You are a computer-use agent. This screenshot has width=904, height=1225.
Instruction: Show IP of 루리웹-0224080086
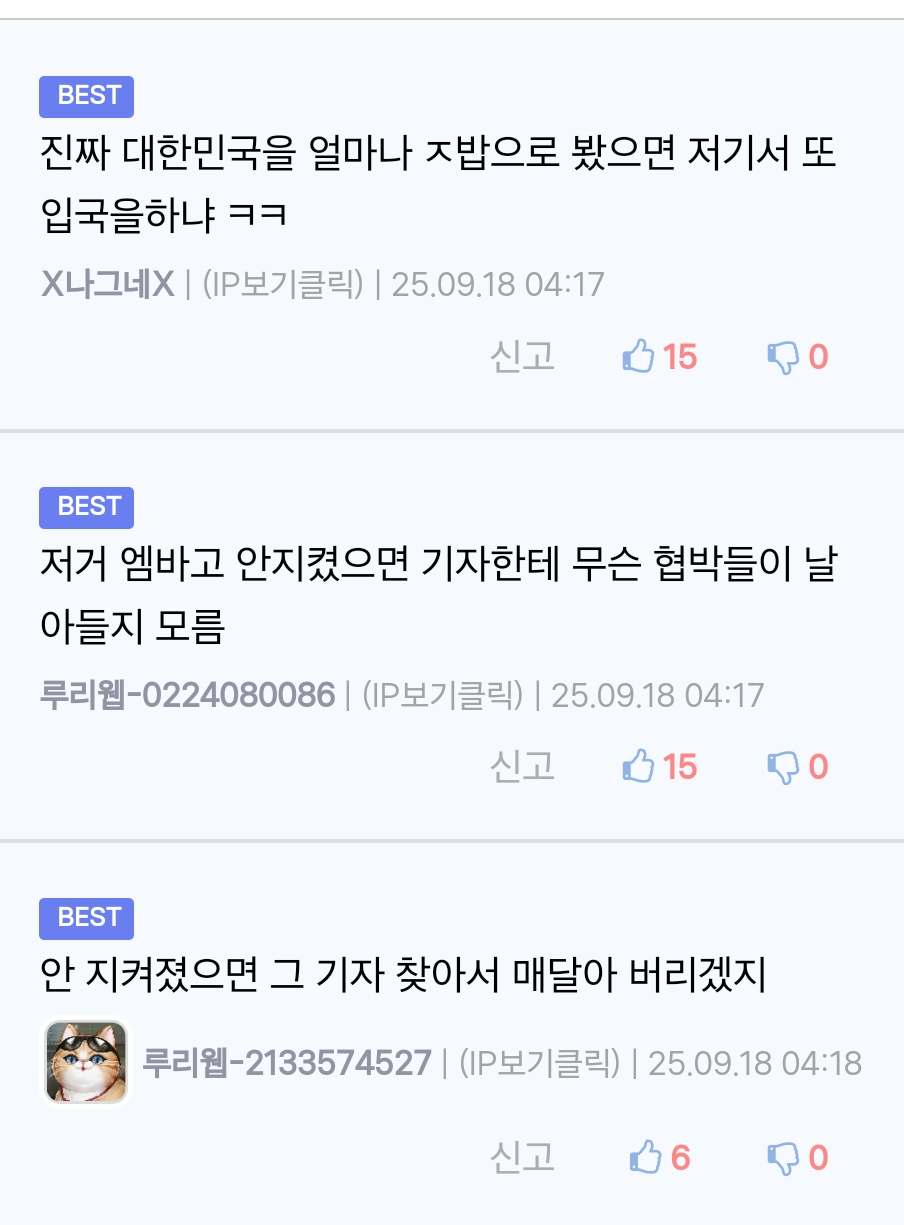click(442, 695)
